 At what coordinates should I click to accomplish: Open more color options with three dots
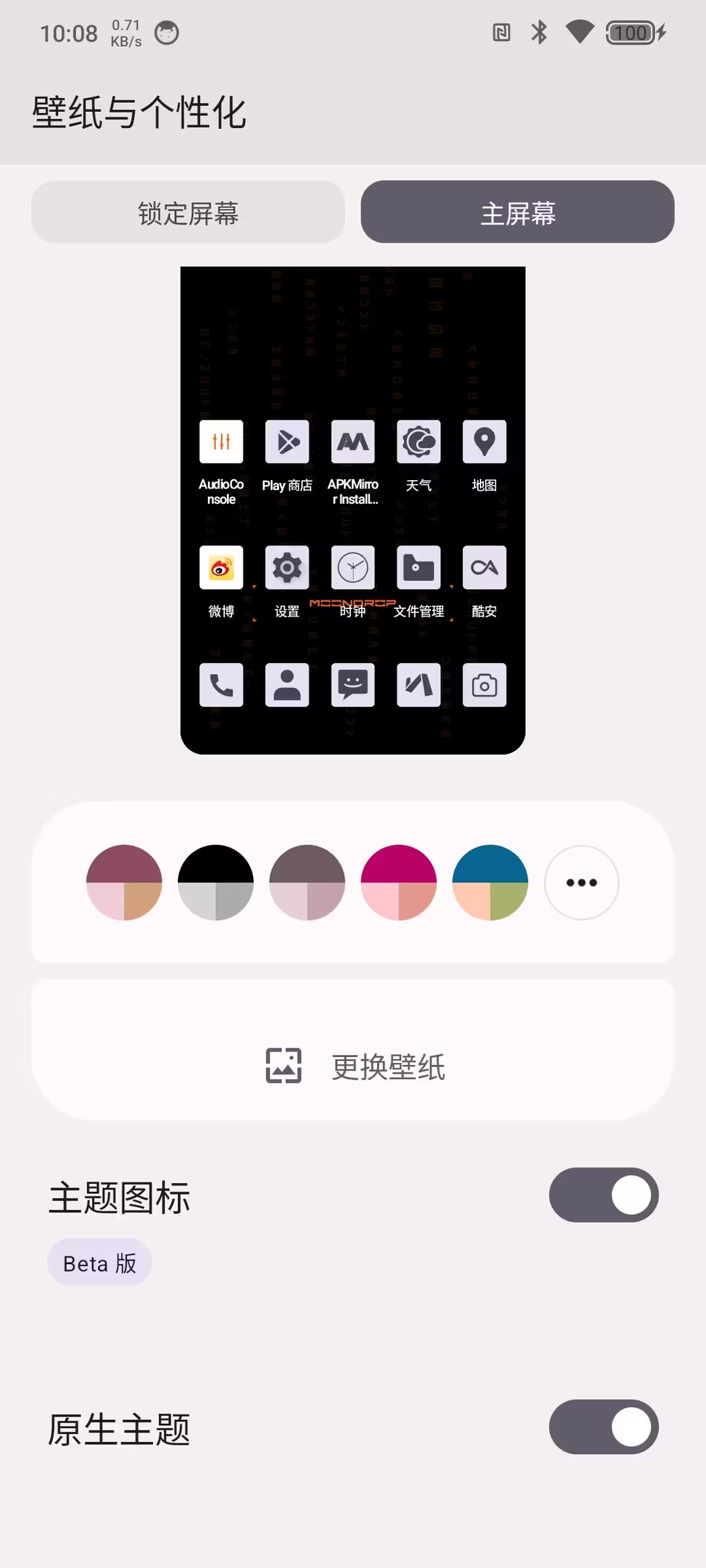tap(581, 882)
